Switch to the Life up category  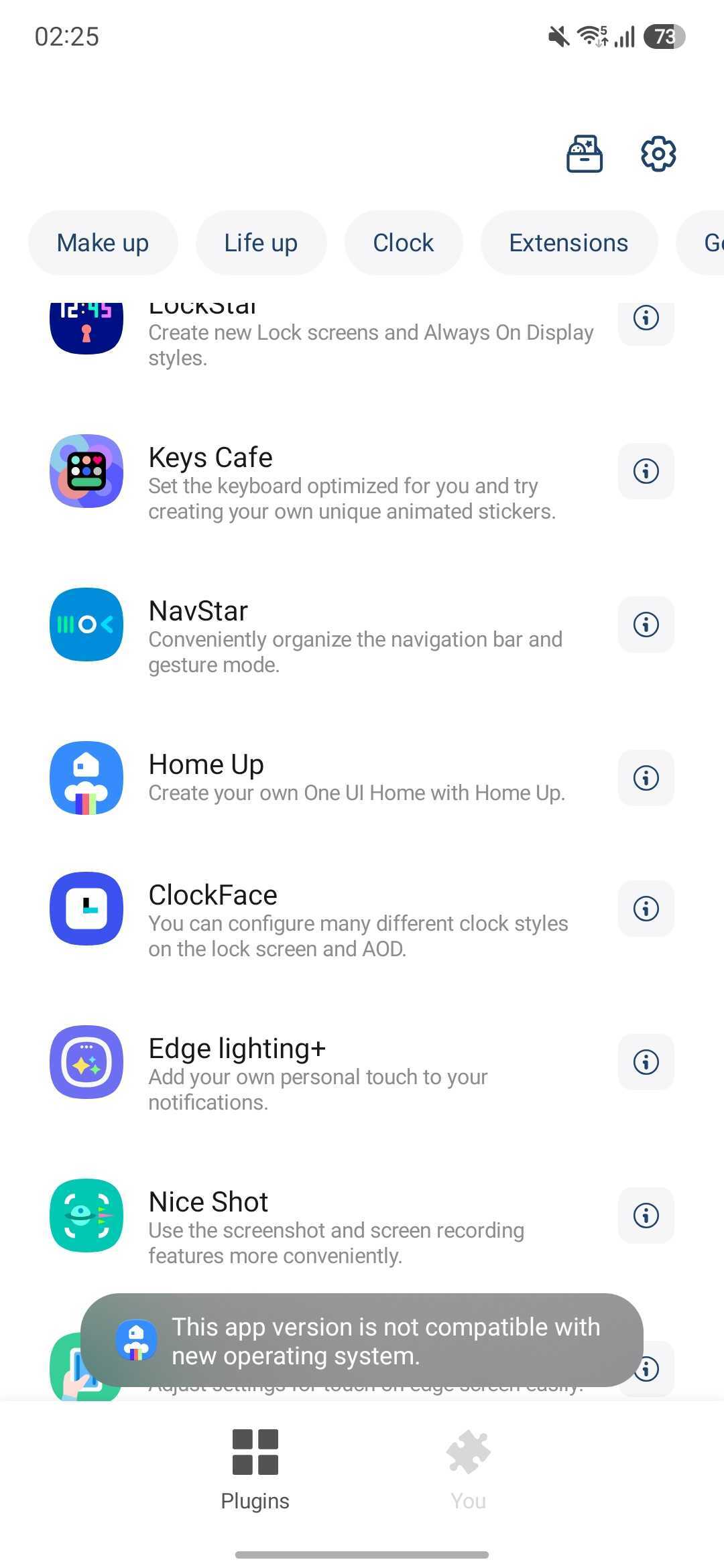tap(261, 243)
